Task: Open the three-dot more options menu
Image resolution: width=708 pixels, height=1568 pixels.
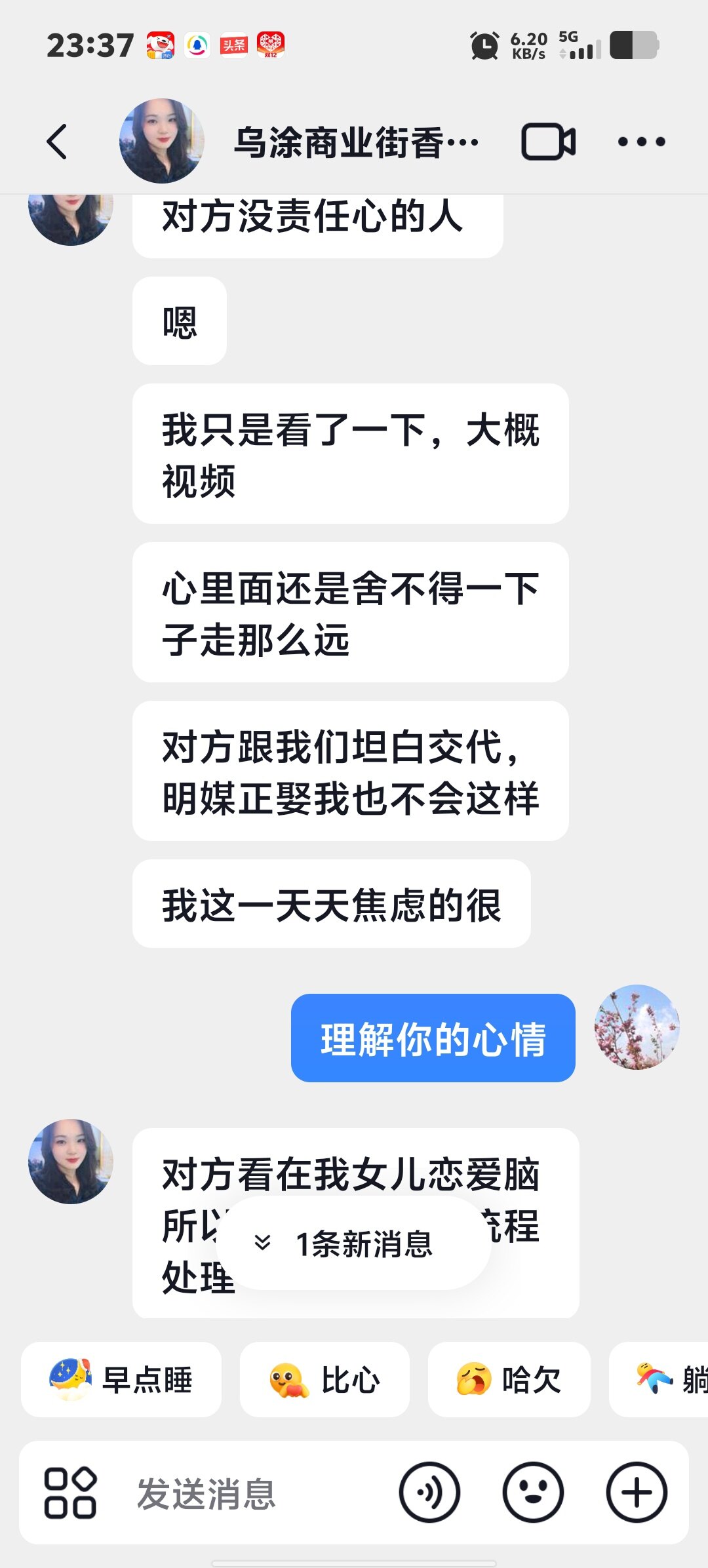Action: (641, 142)
